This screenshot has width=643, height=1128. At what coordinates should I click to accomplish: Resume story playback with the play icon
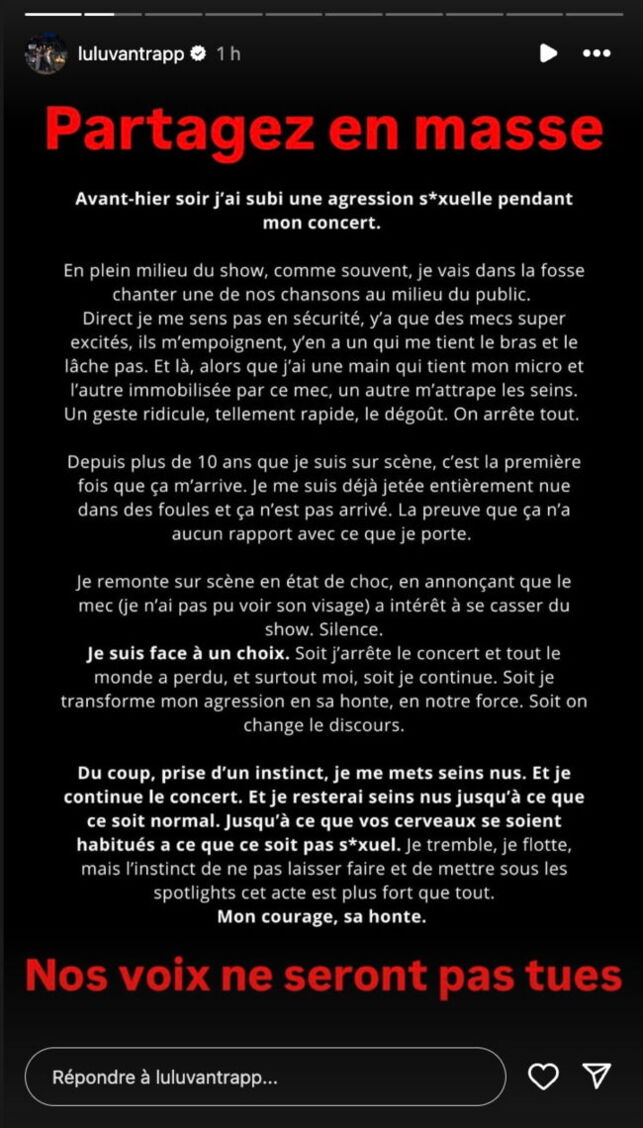tap(548, 53)
